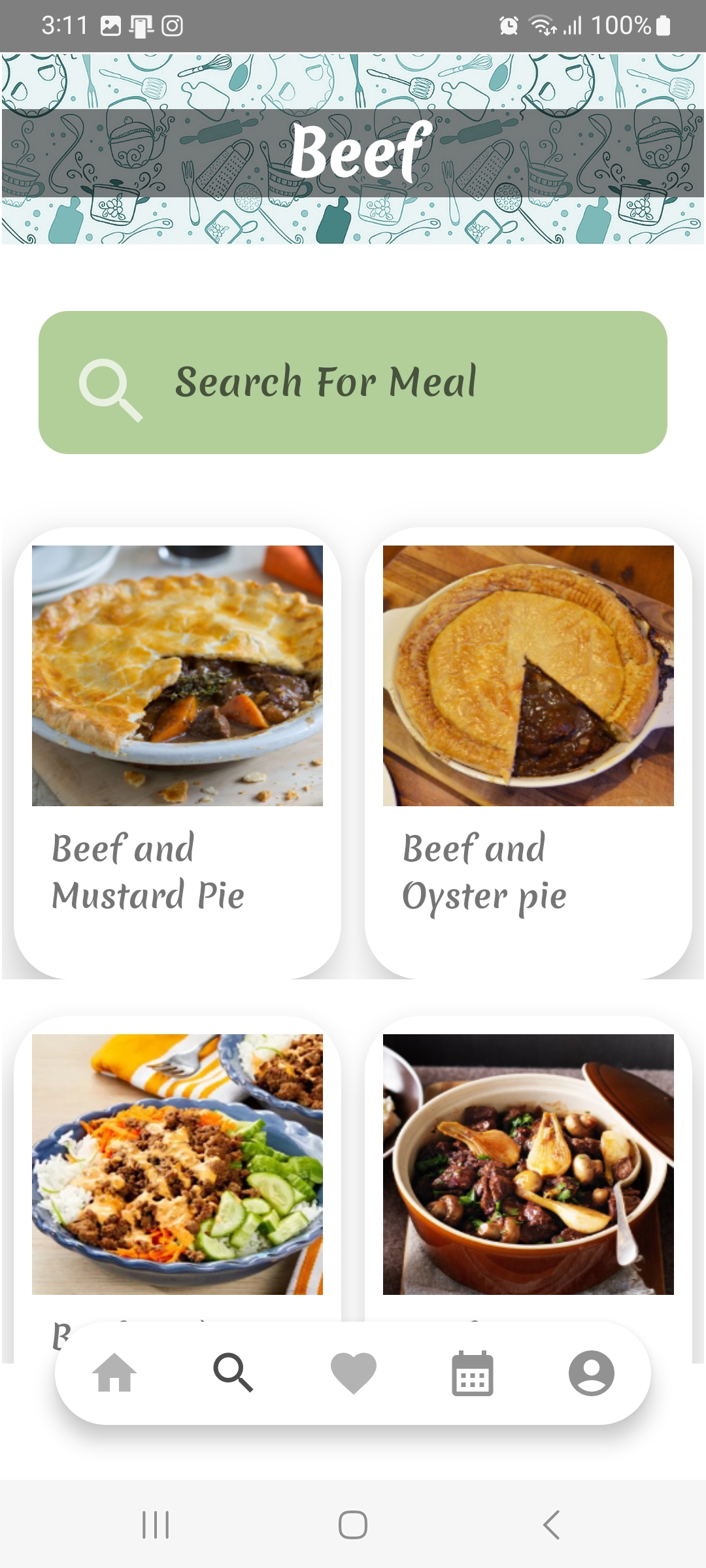The width and height of the screenshot is (706, 1568).
Task: Select the Home icon in bottom navigation
Action: [x=115, y=1373]
